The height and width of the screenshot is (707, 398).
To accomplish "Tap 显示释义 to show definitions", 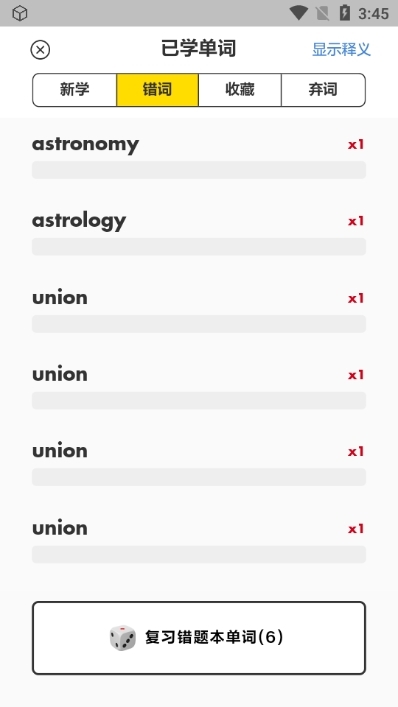I will (x=341, y=49).
